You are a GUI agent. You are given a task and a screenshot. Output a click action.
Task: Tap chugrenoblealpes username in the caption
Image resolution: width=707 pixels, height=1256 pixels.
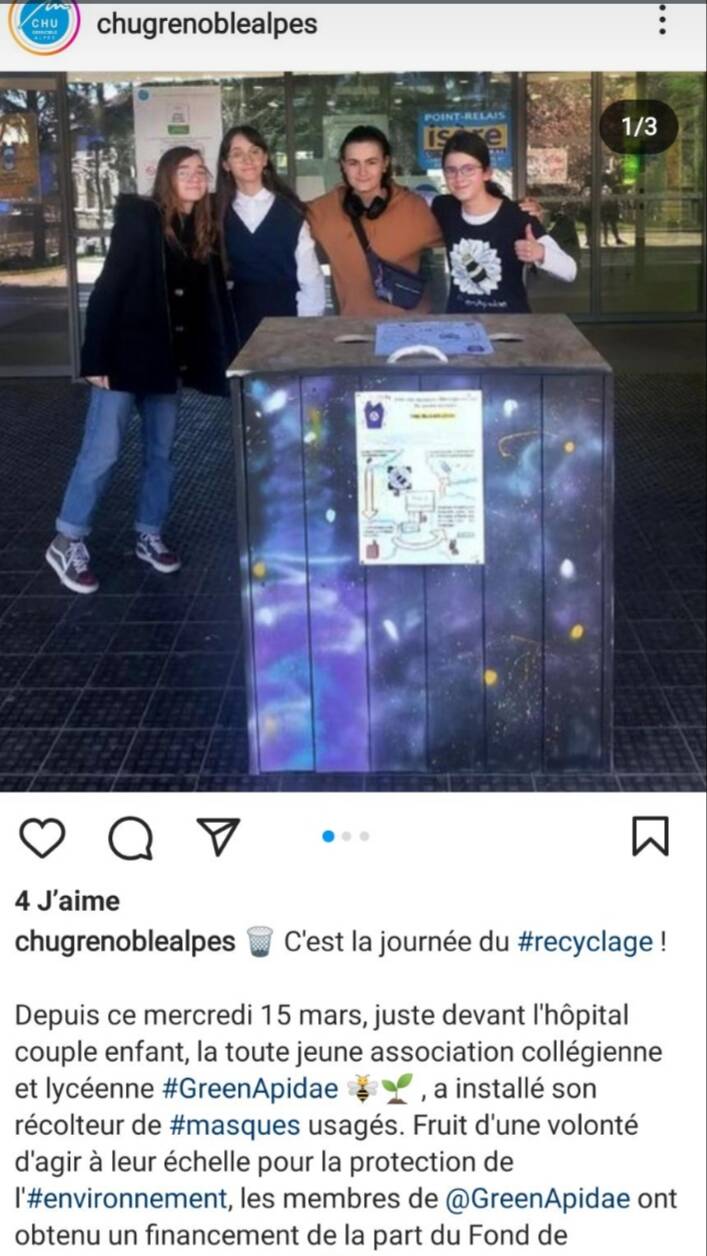(x=125, y=942)
